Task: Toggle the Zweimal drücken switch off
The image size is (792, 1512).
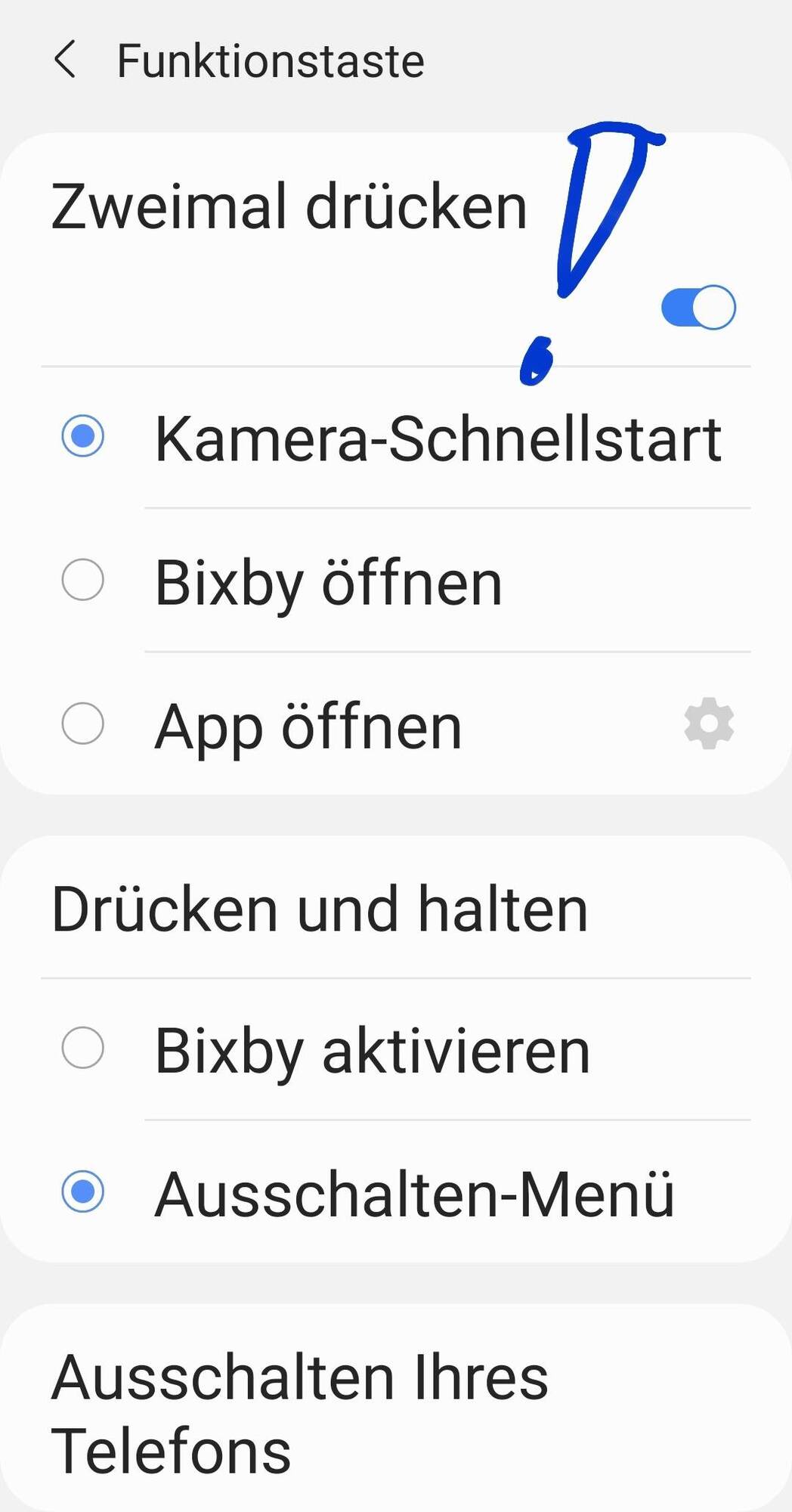Action: pos(698,307)
